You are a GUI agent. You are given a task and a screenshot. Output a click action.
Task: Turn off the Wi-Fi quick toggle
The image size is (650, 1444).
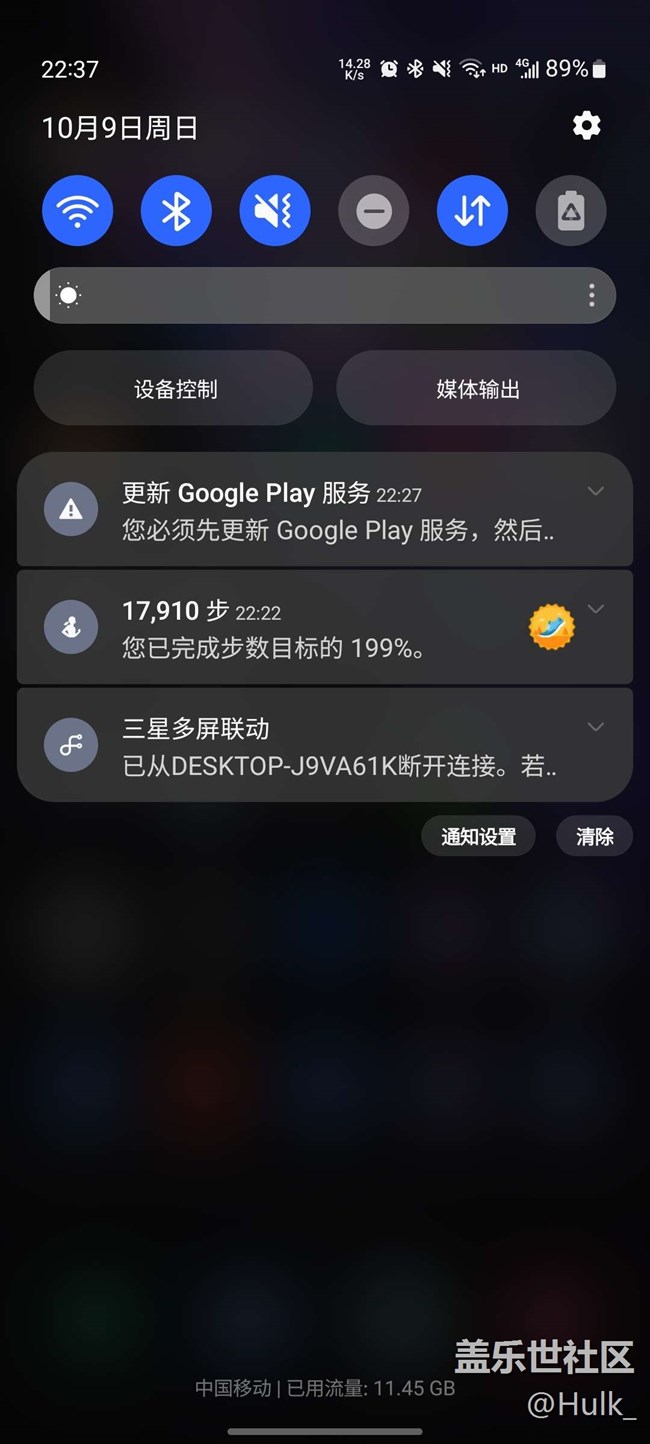(x=77, y=211)
